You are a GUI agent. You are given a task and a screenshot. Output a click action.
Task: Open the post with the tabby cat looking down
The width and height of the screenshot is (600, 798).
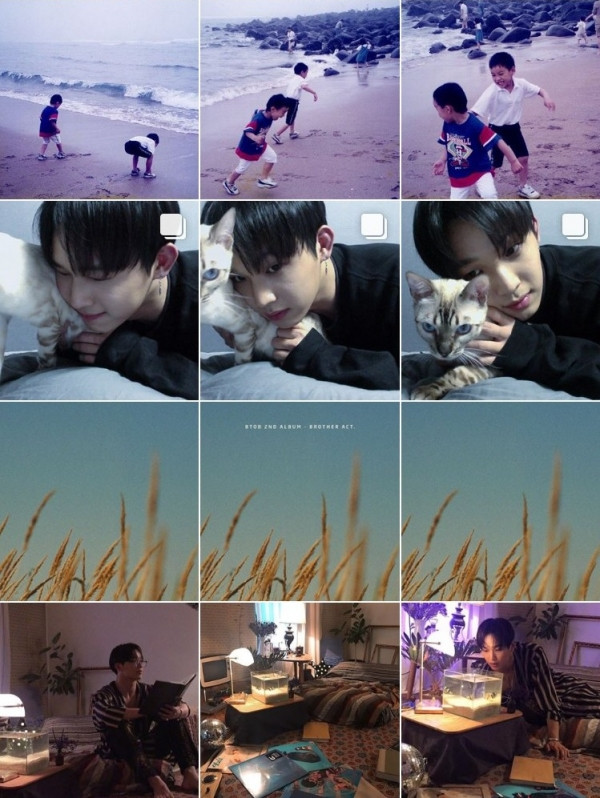tap(500, 300)
